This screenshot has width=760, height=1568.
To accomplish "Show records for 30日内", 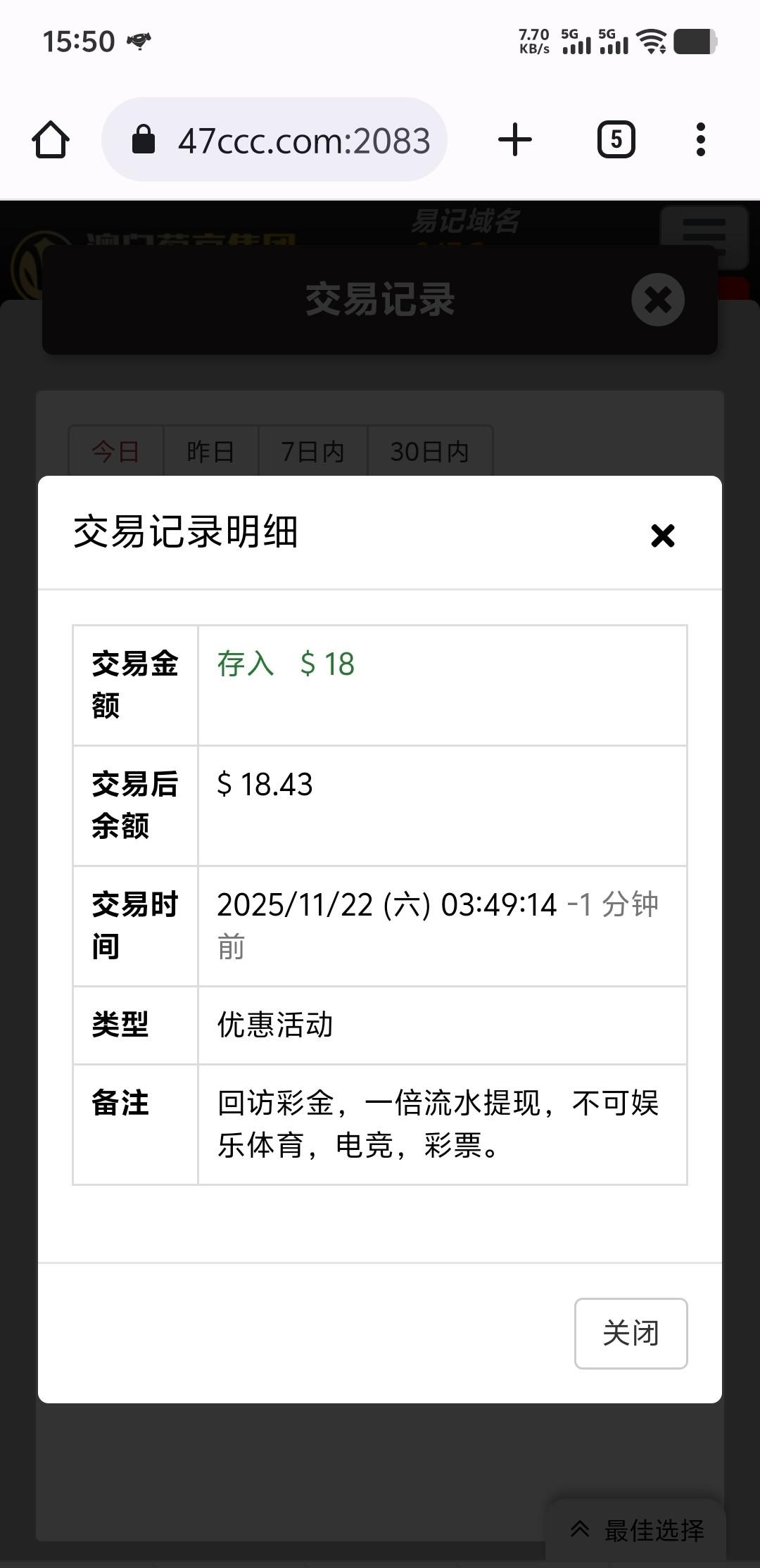I will (429, 451).
